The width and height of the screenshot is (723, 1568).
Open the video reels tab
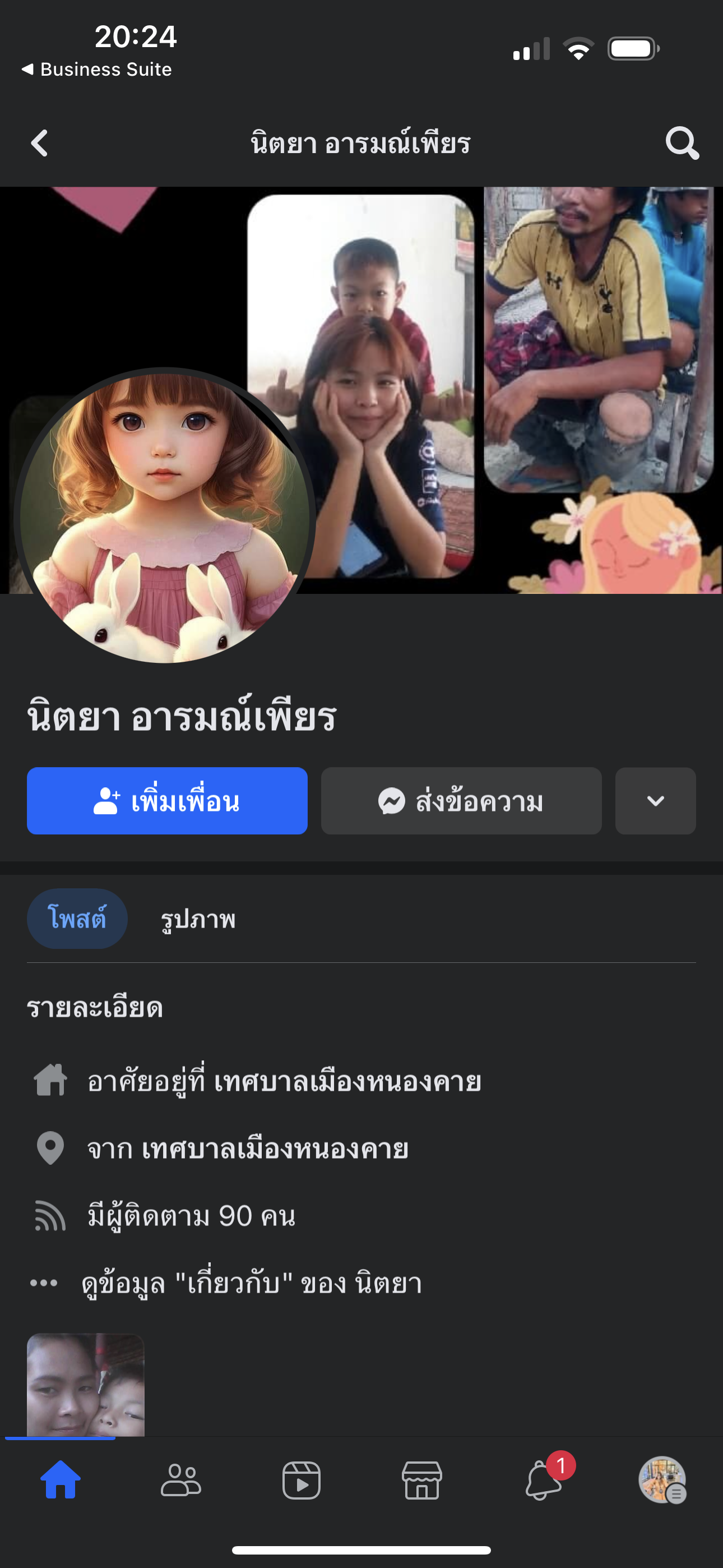click(x=302, y=1481)
